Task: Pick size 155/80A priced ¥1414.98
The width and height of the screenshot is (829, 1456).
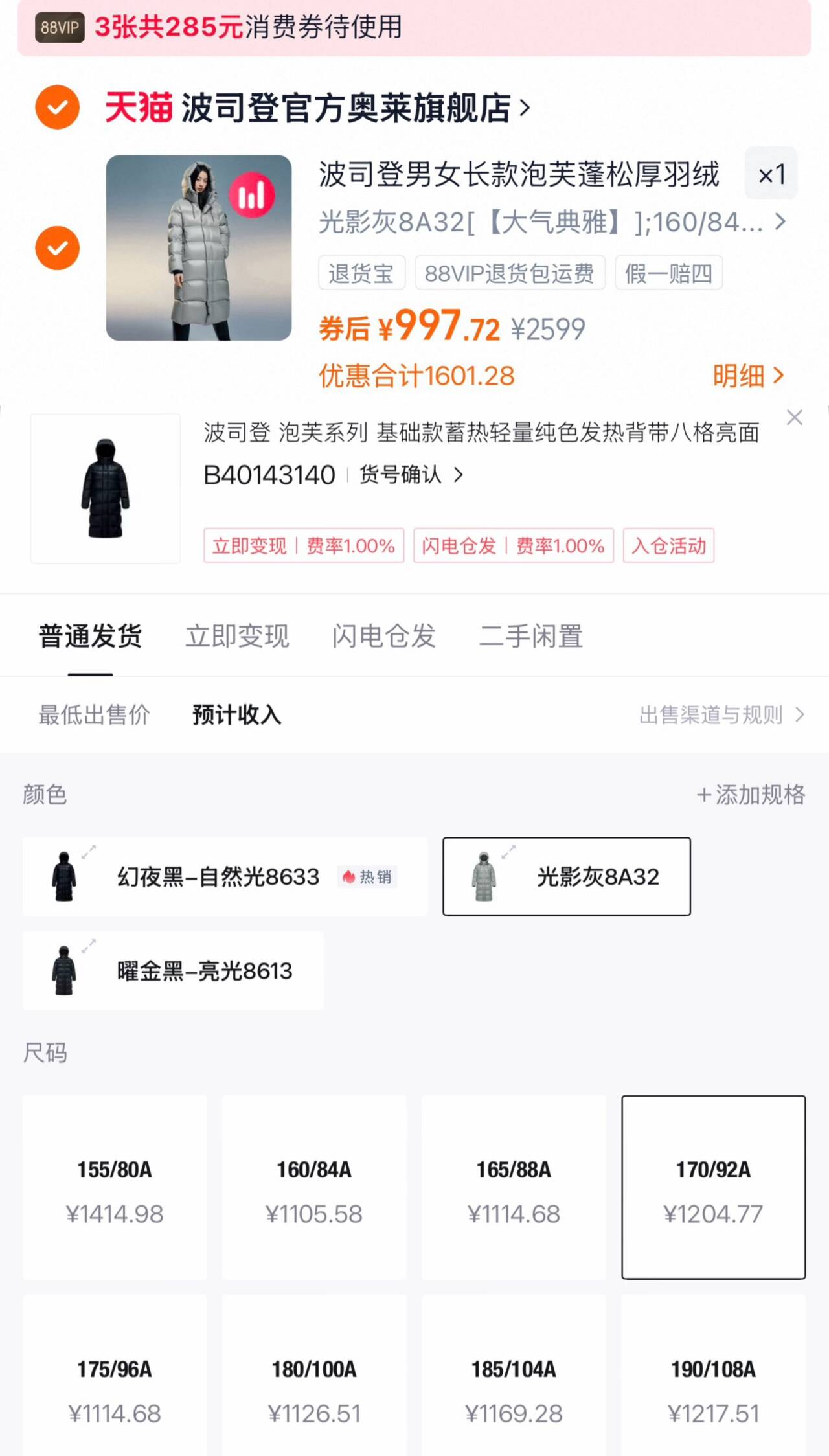Action: point(115,1188)
